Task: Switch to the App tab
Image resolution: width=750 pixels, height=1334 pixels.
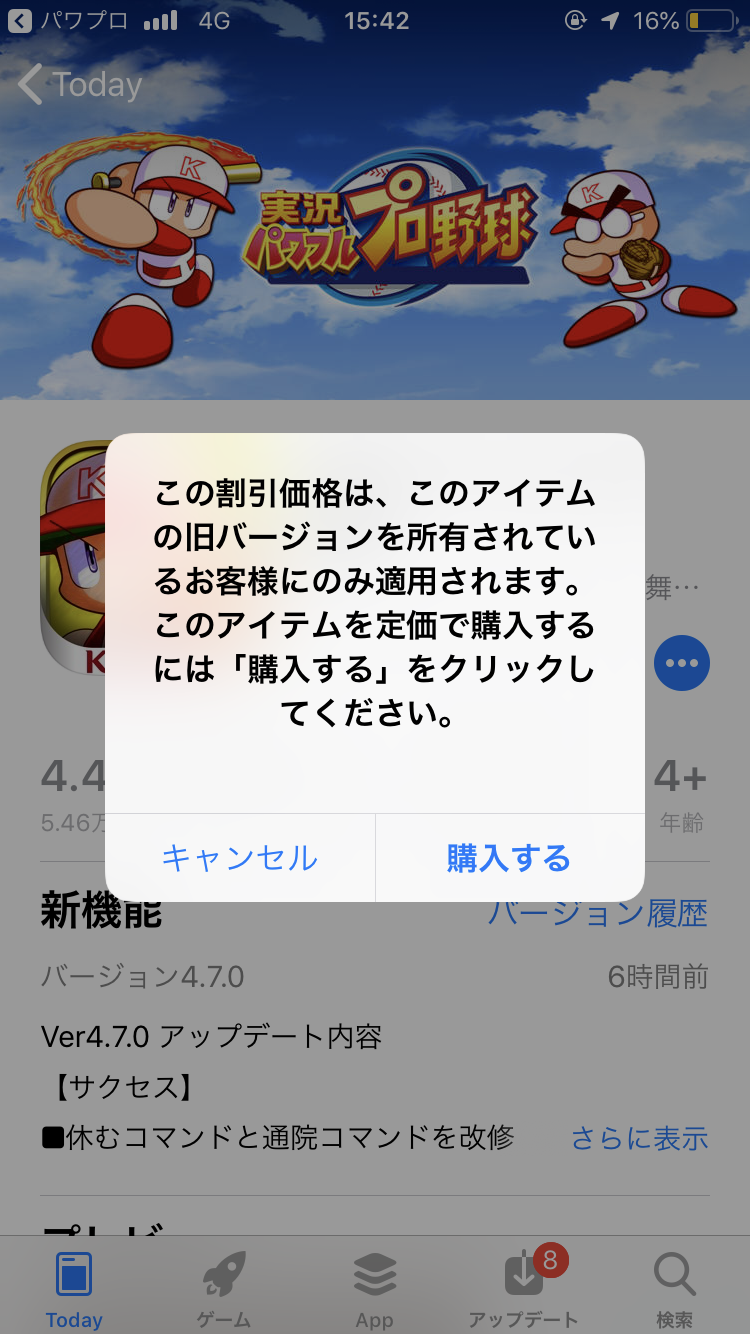Action: point(375,1290)
